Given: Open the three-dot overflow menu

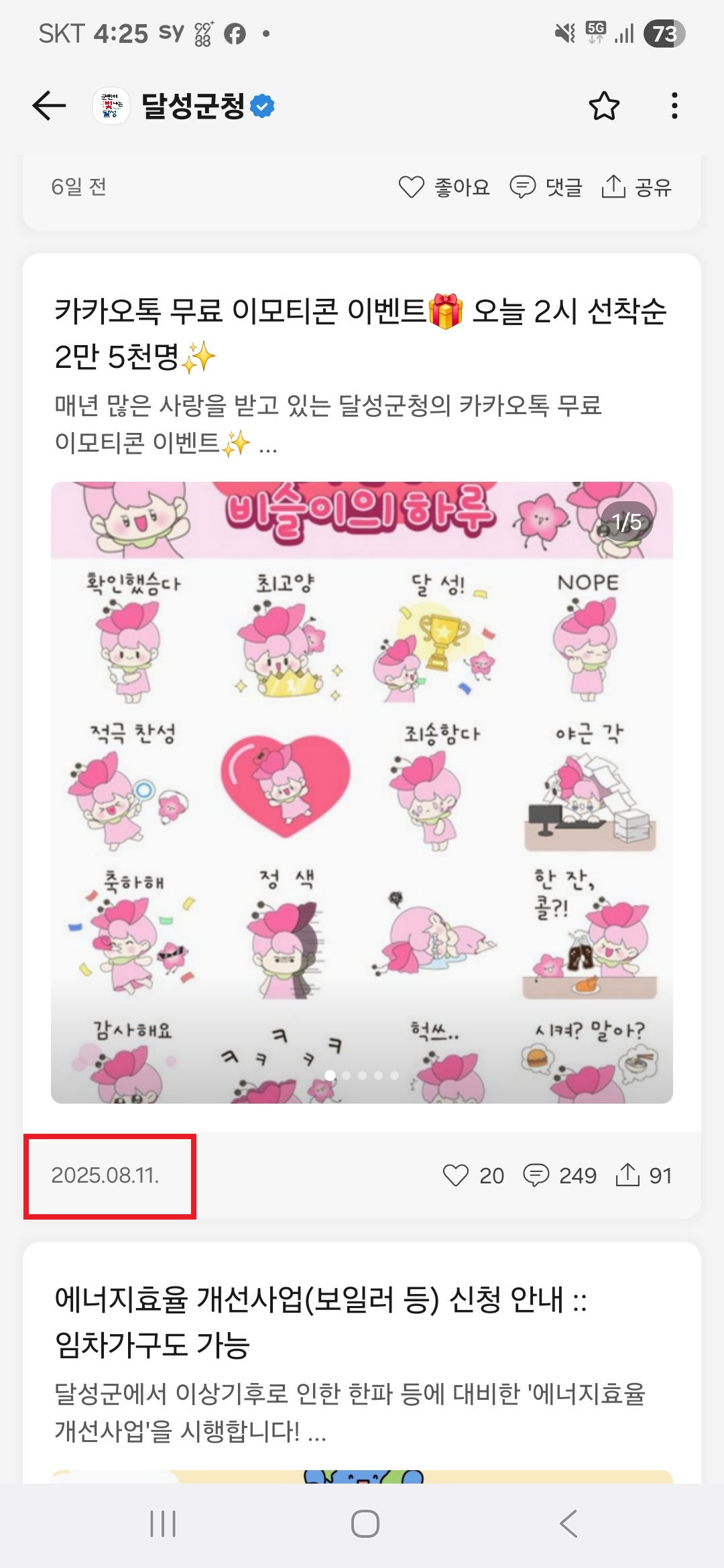Looking at the screenshot, I should (x=674, y=106).
